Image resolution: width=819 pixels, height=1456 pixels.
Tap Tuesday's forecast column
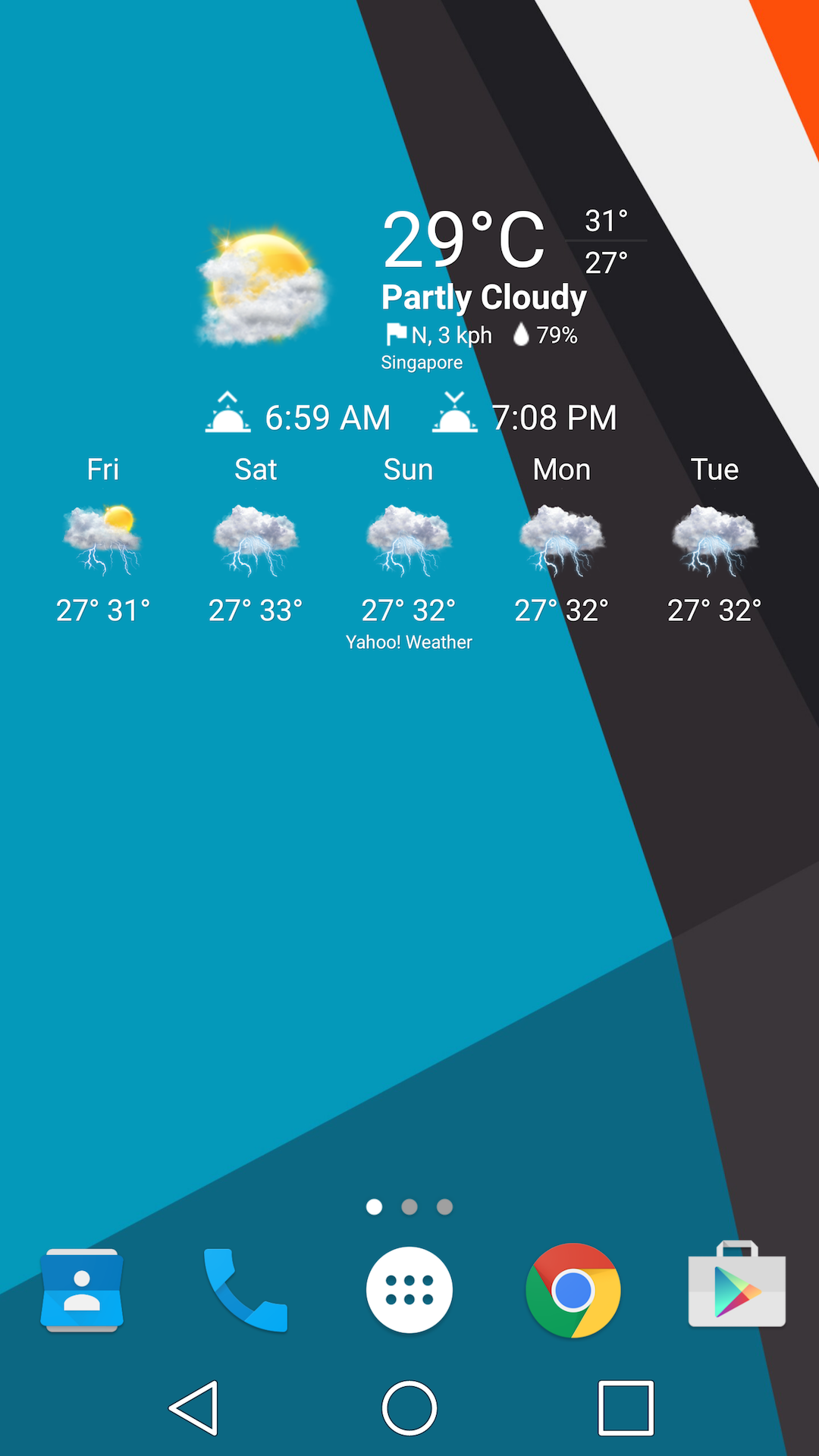click(x=714, y=538)
